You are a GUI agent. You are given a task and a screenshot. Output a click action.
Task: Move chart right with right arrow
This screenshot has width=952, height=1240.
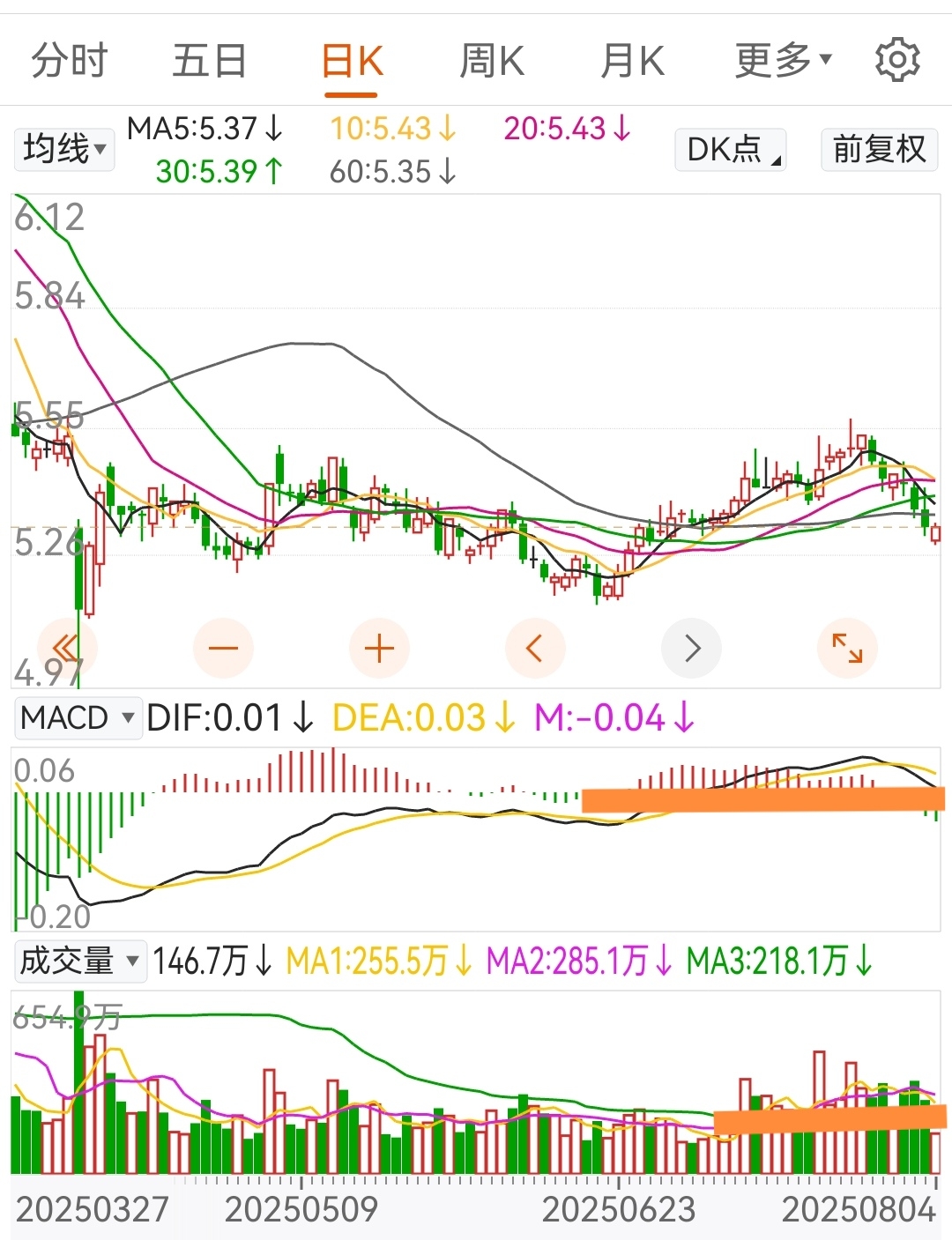(x=691, y=649)
